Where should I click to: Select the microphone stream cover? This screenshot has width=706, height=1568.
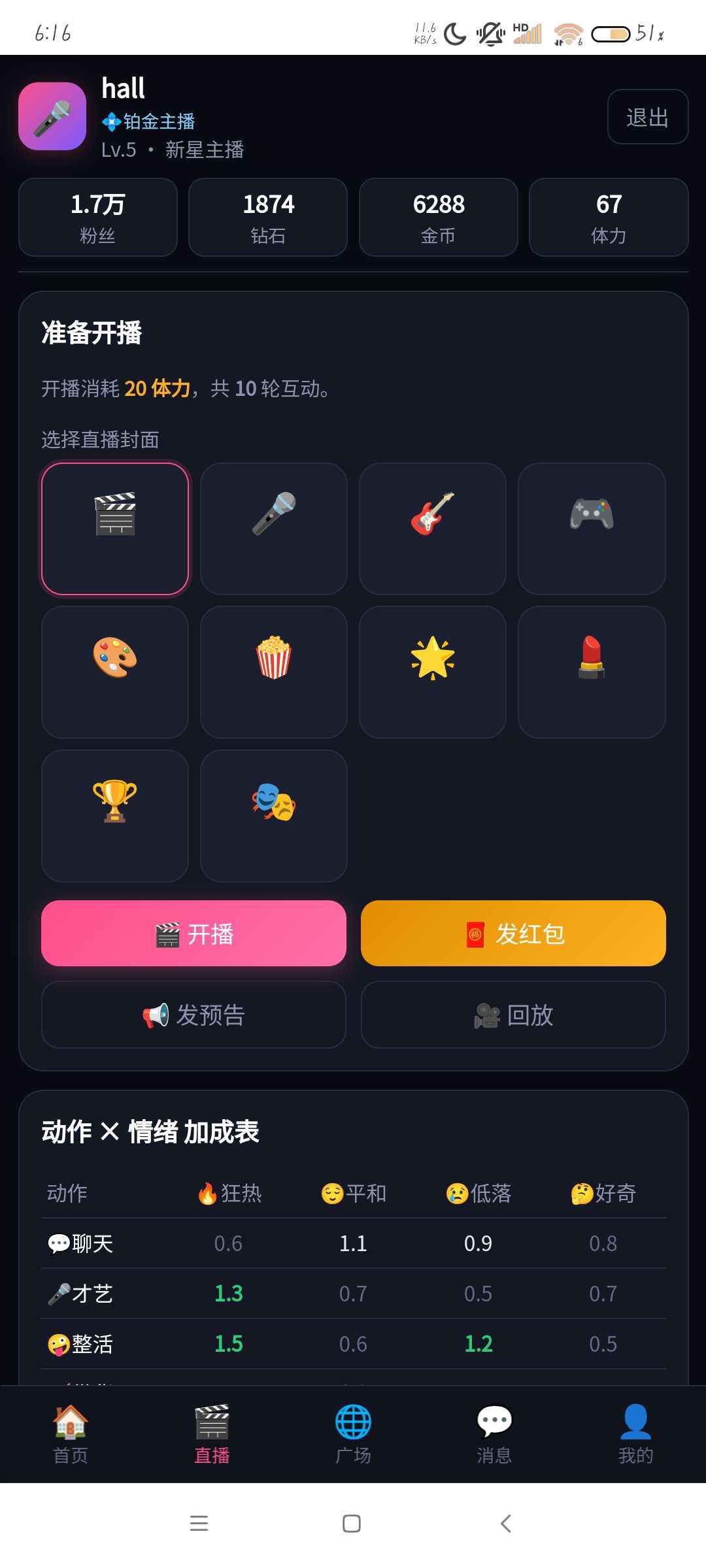[x=273, y=529]
